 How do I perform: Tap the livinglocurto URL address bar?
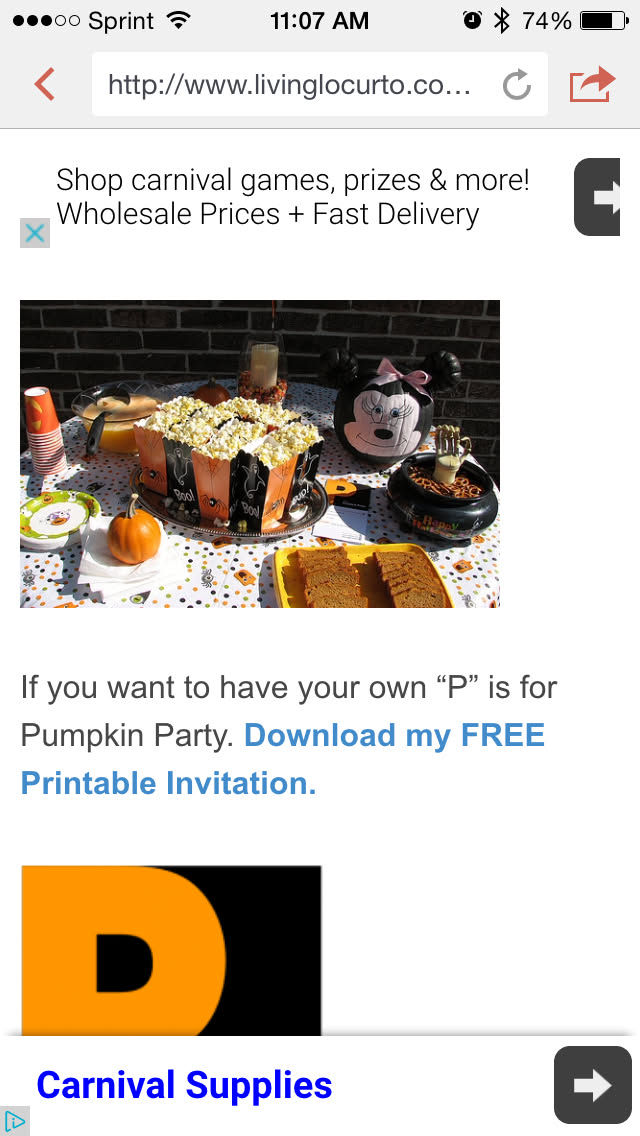click(290, 84)
